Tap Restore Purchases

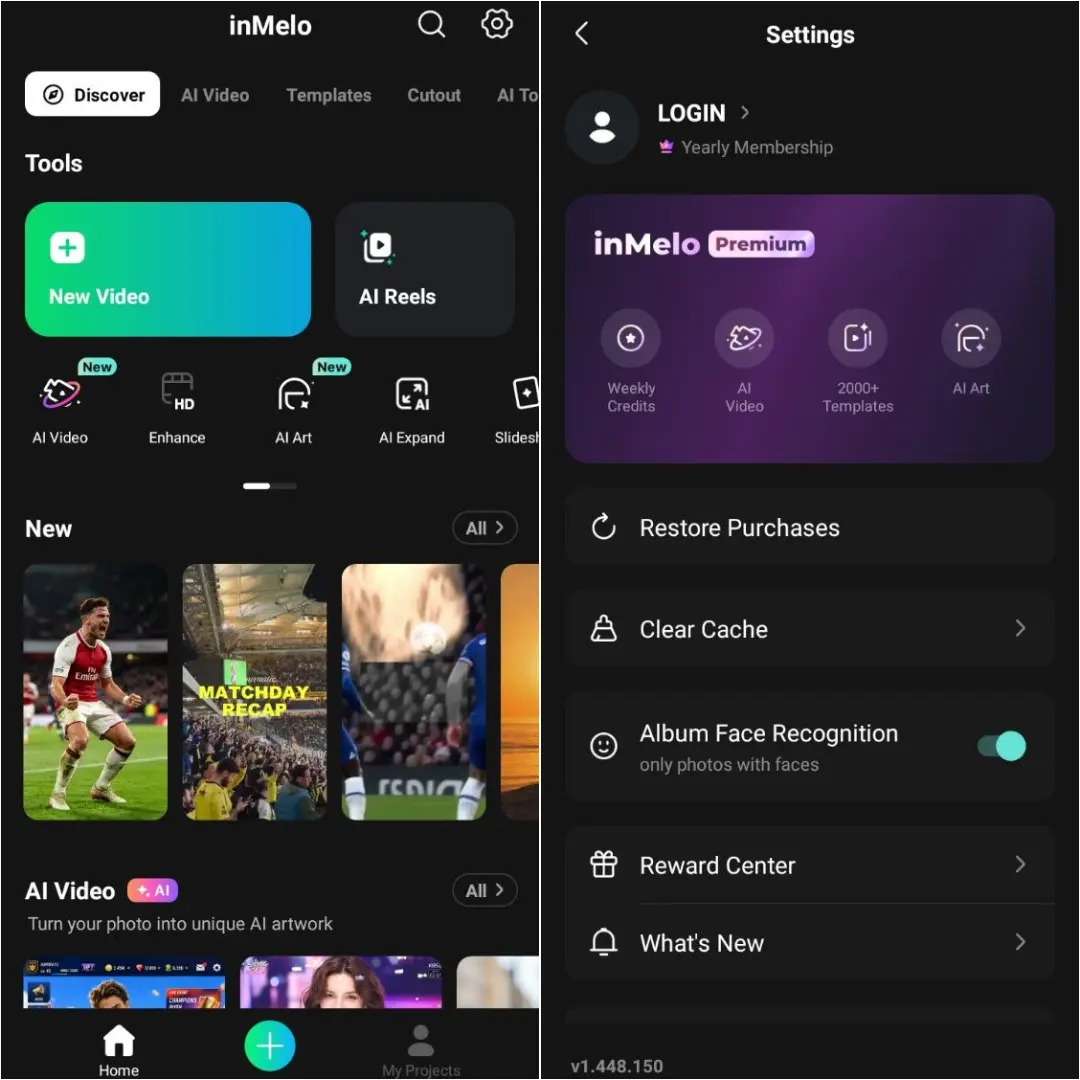click(x=810, y=528)
